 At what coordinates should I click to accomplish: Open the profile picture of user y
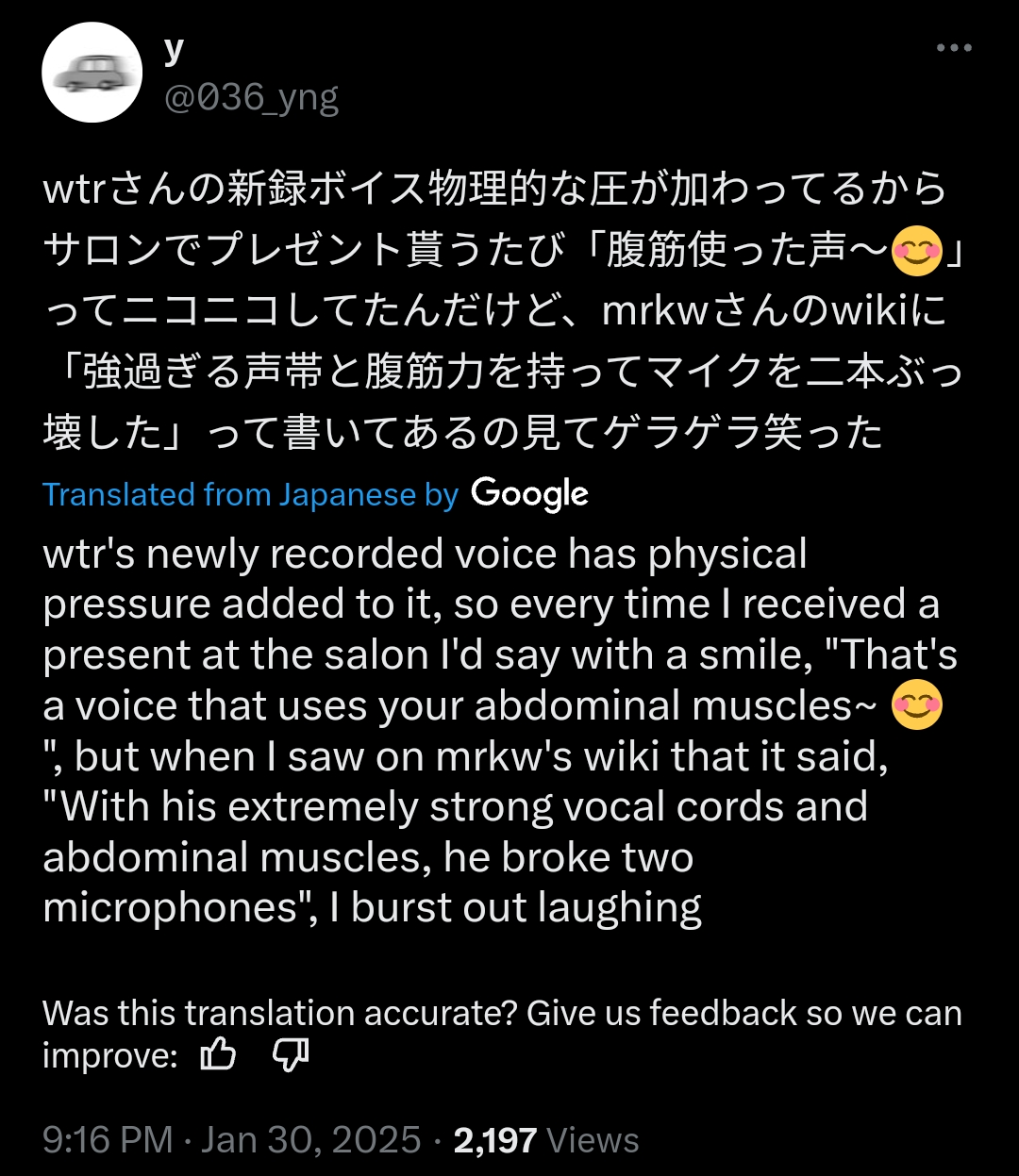point(92,73)
